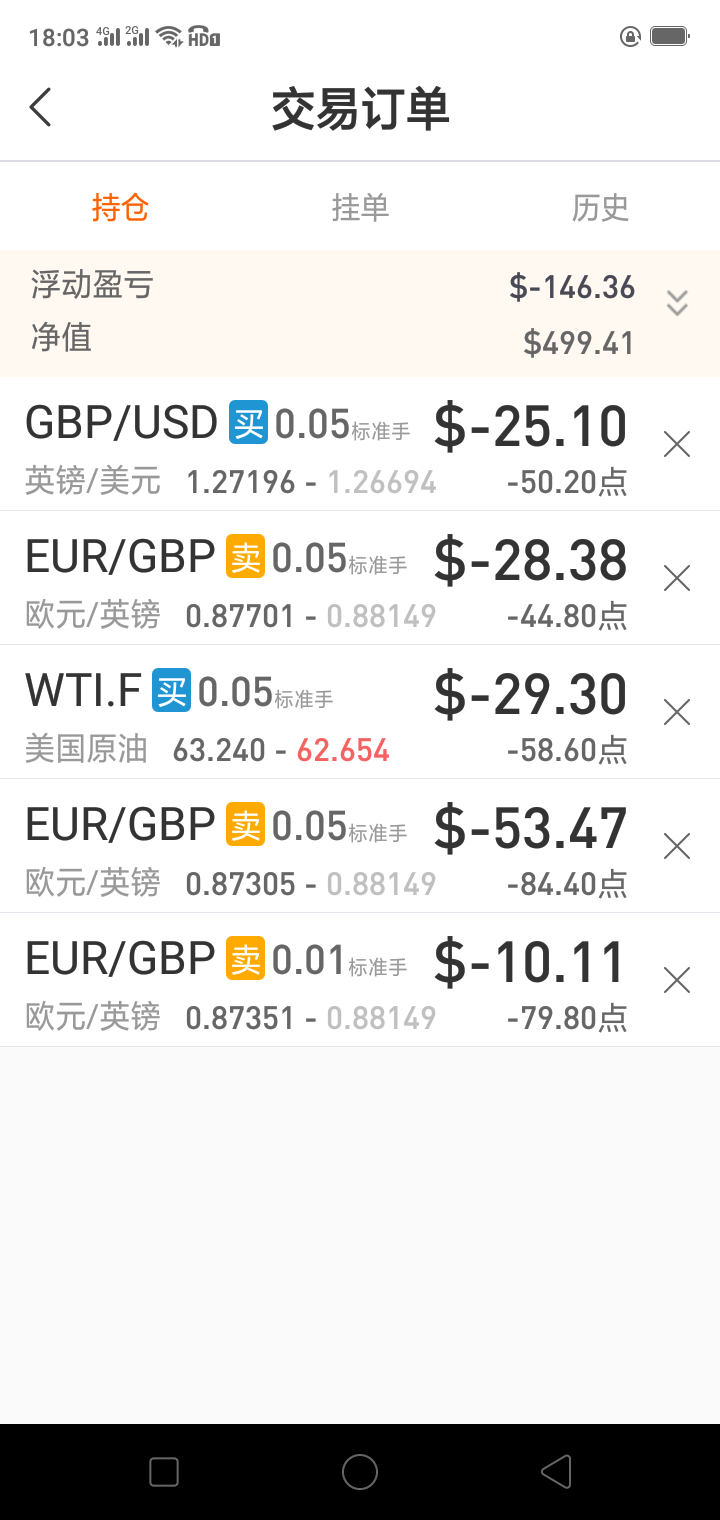Switch to the 历史 tab
720x1520 pixels.
[600, 208]
